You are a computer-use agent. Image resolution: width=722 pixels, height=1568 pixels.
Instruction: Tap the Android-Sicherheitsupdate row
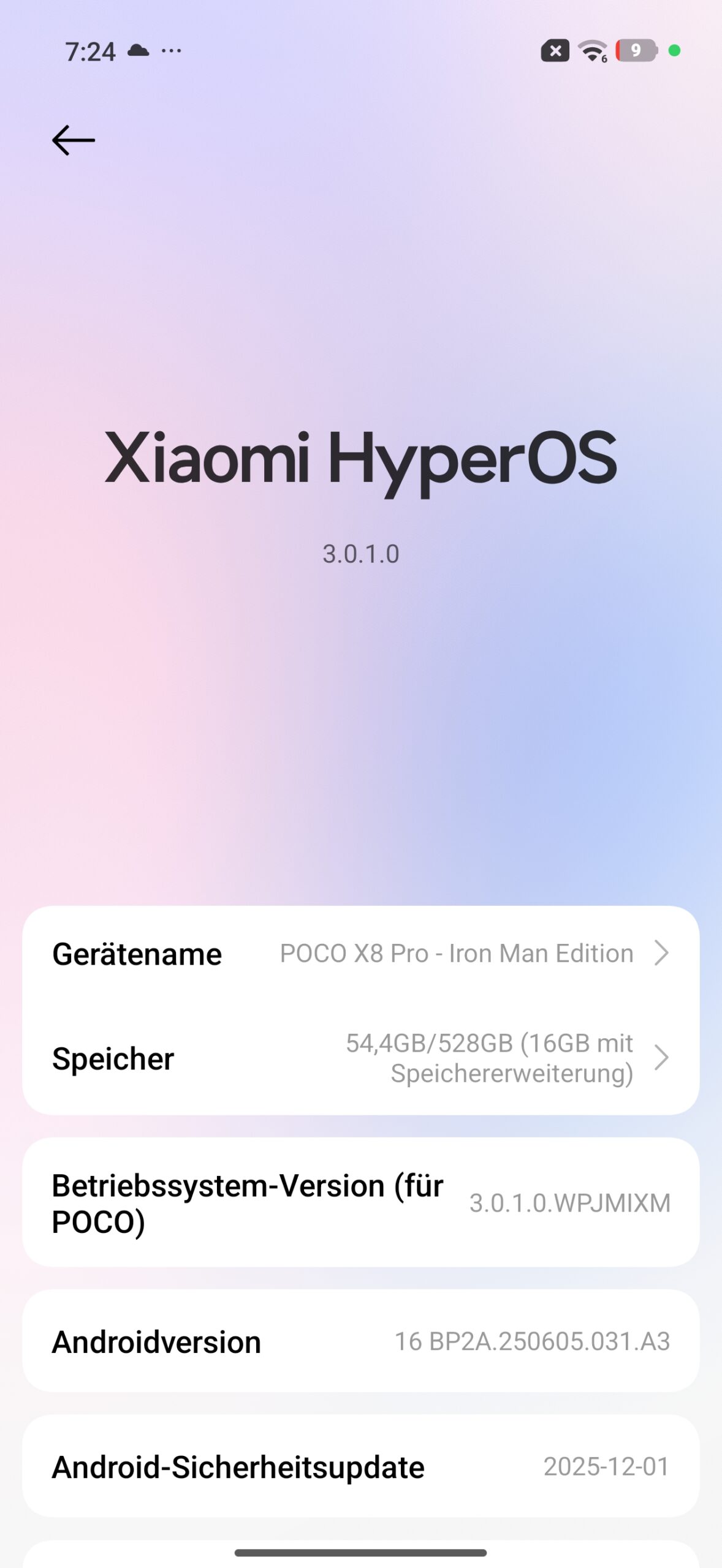360,1467
